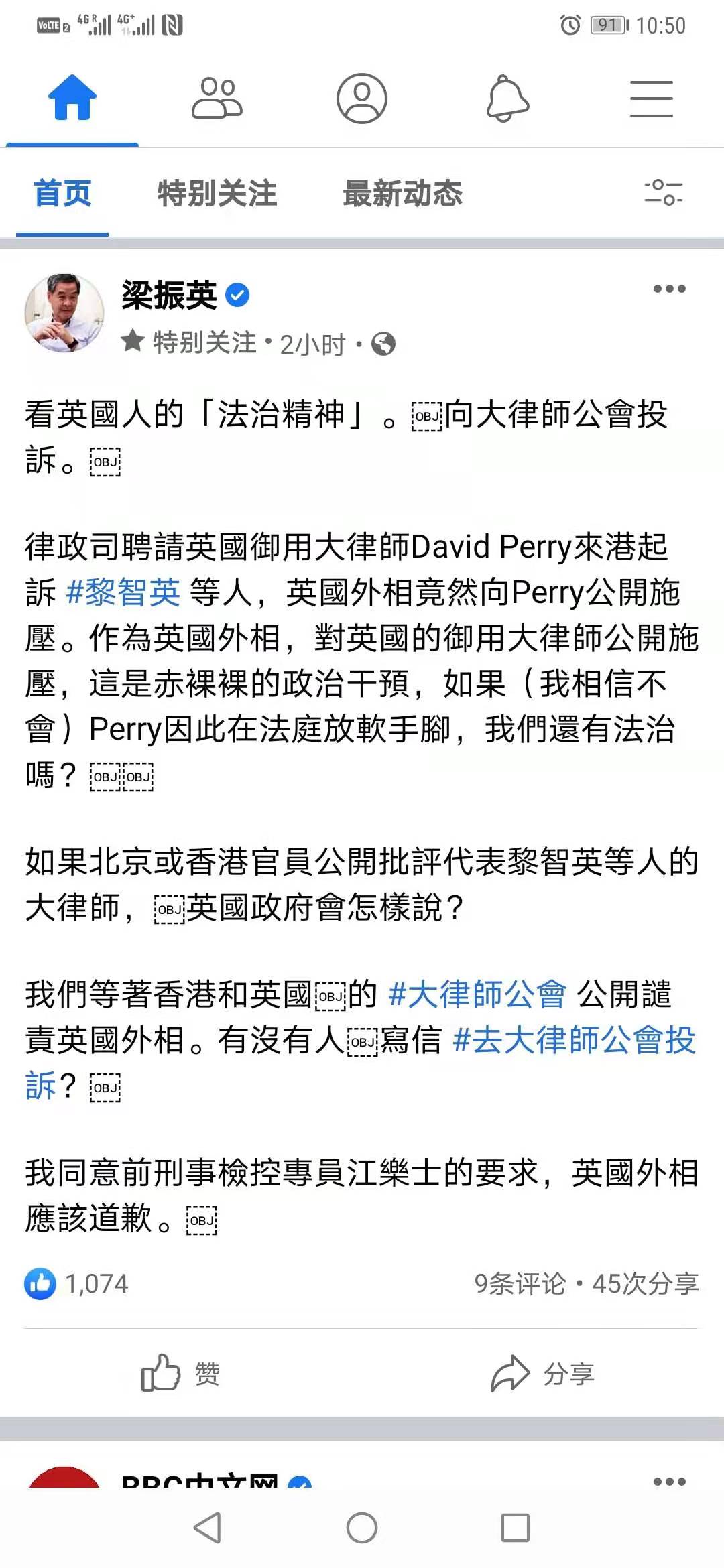
Task: Open the #去大律師公會投訴 hashtag
Action: coord(574,1040)
